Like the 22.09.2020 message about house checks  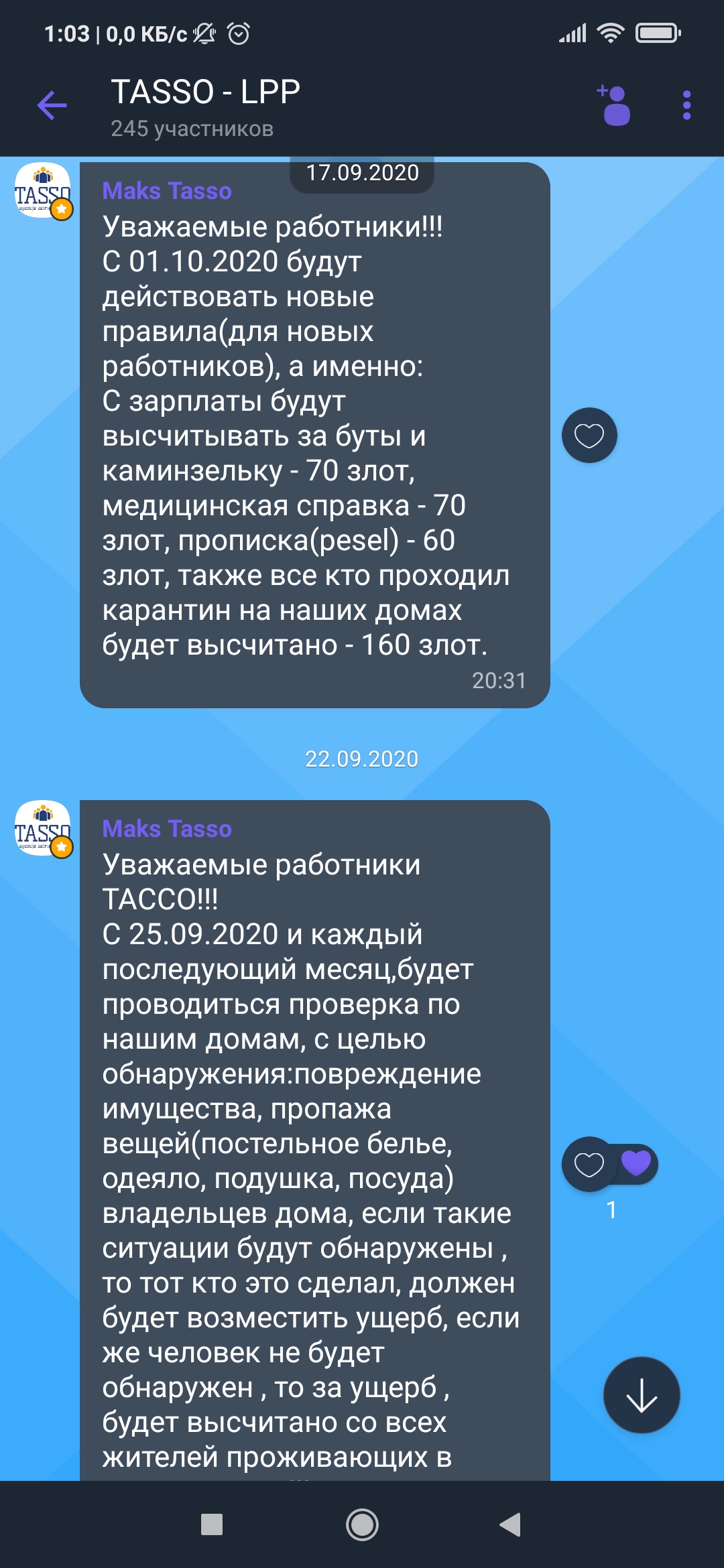[x=589, y=1164]
